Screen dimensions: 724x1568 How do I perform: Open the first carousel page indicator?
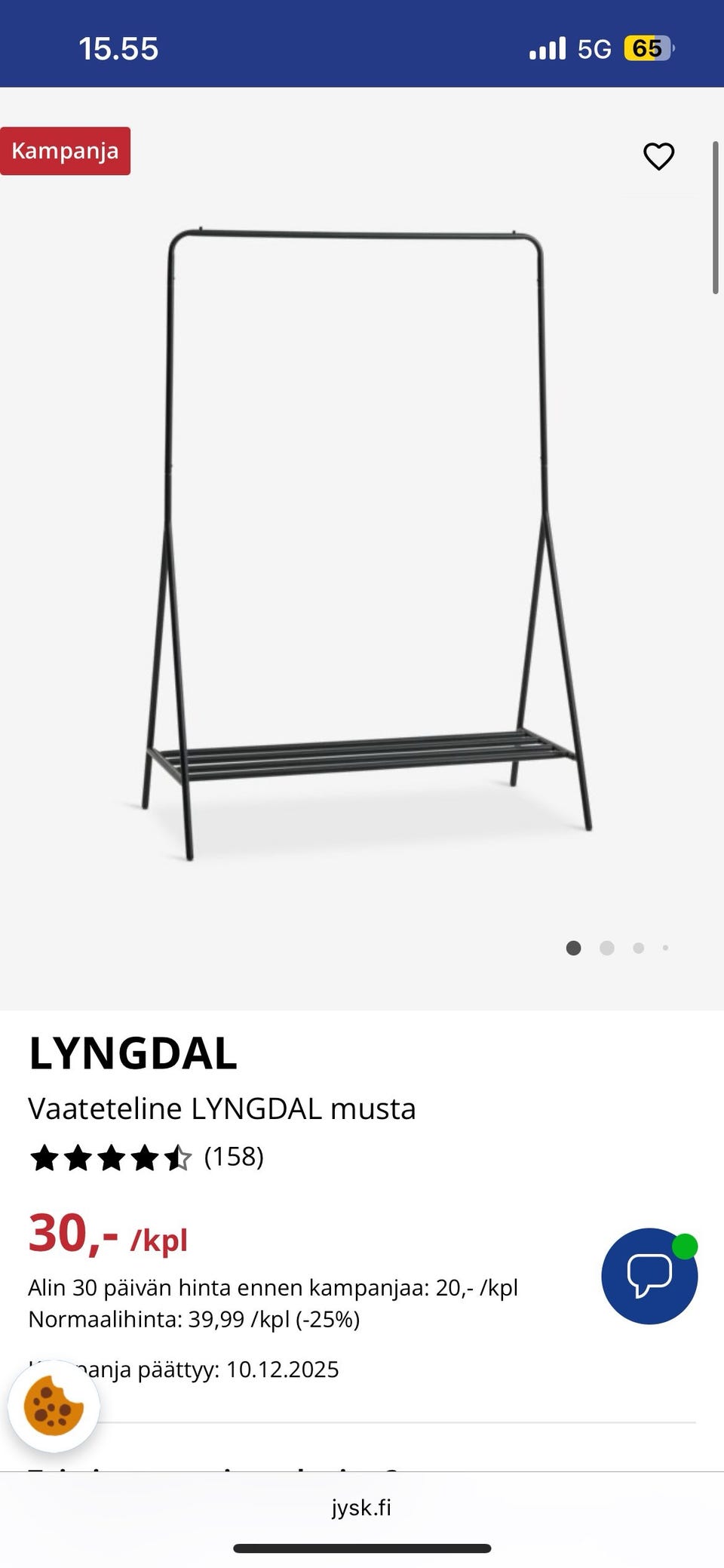click(x=575, y=948)
